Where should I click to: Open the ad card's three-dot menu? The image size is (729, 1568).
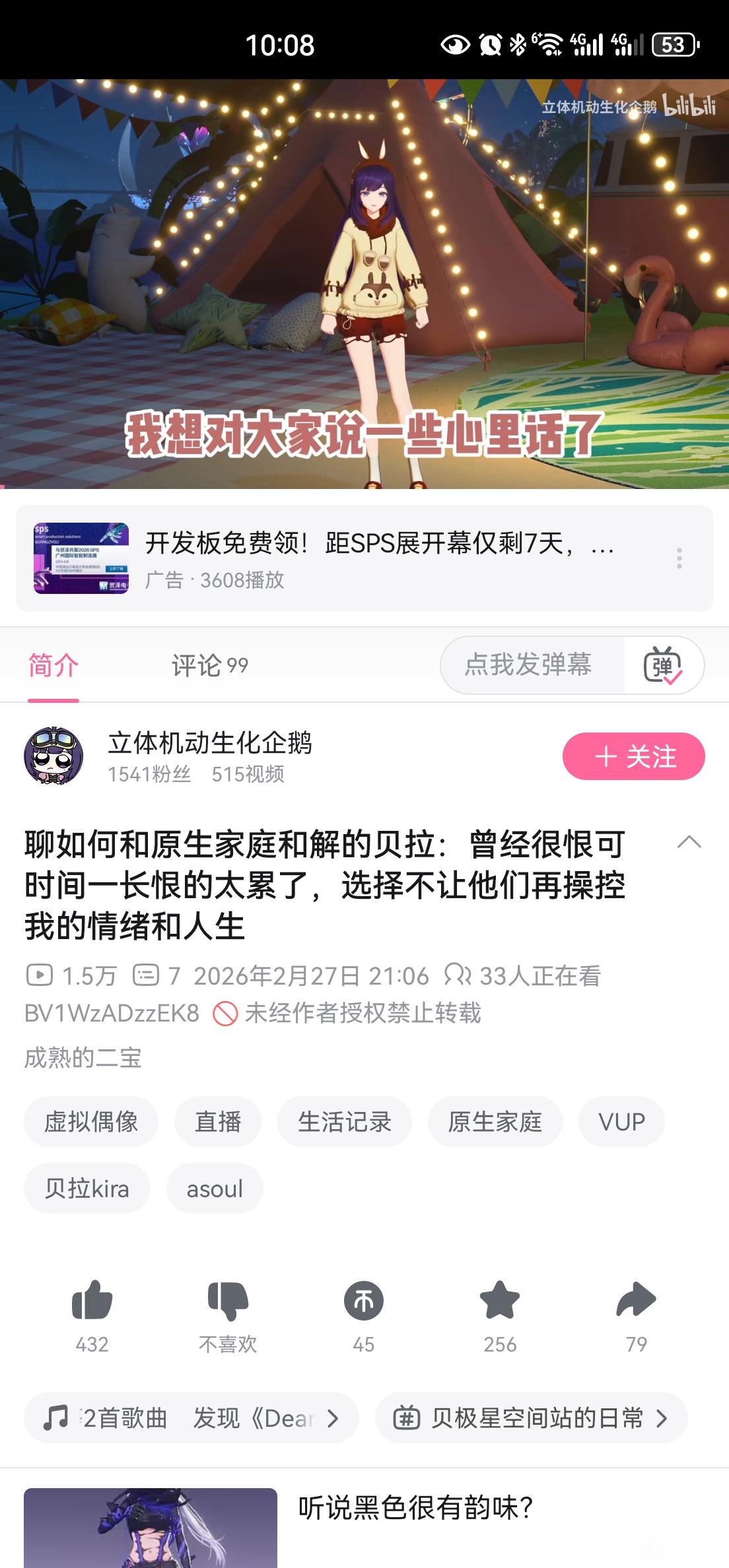679,558
